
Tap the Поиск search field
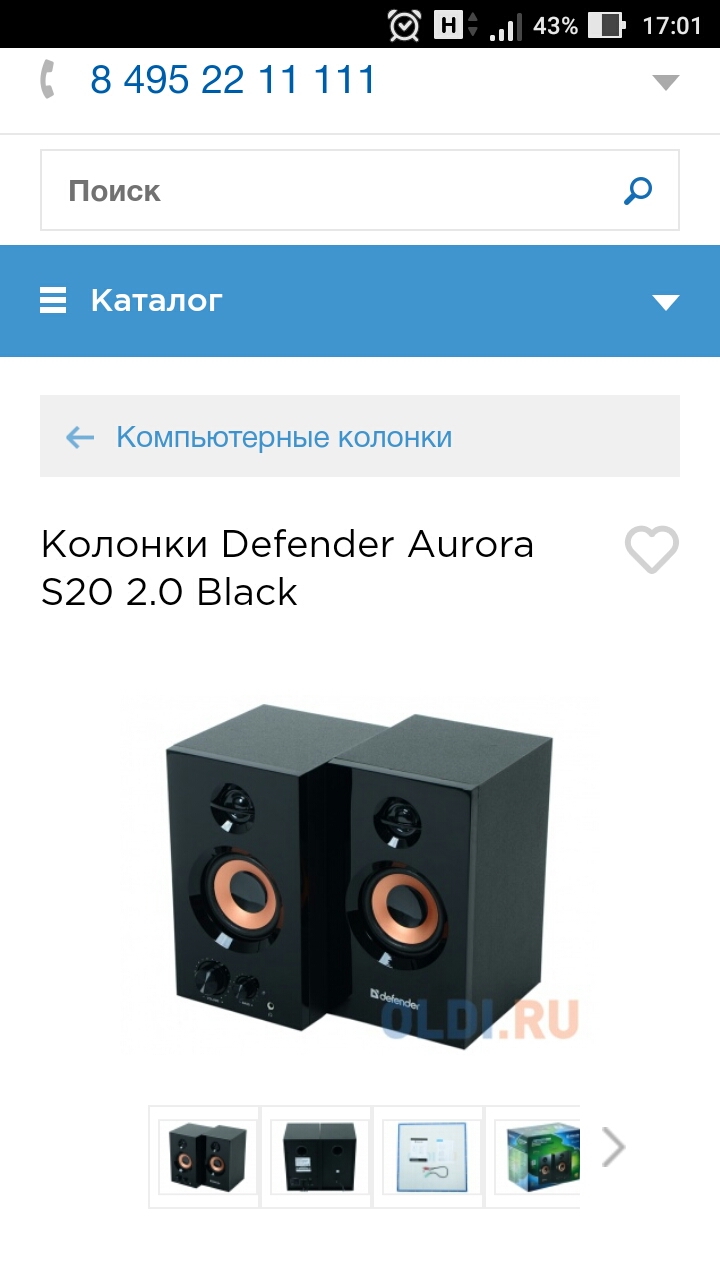point(330,191)
